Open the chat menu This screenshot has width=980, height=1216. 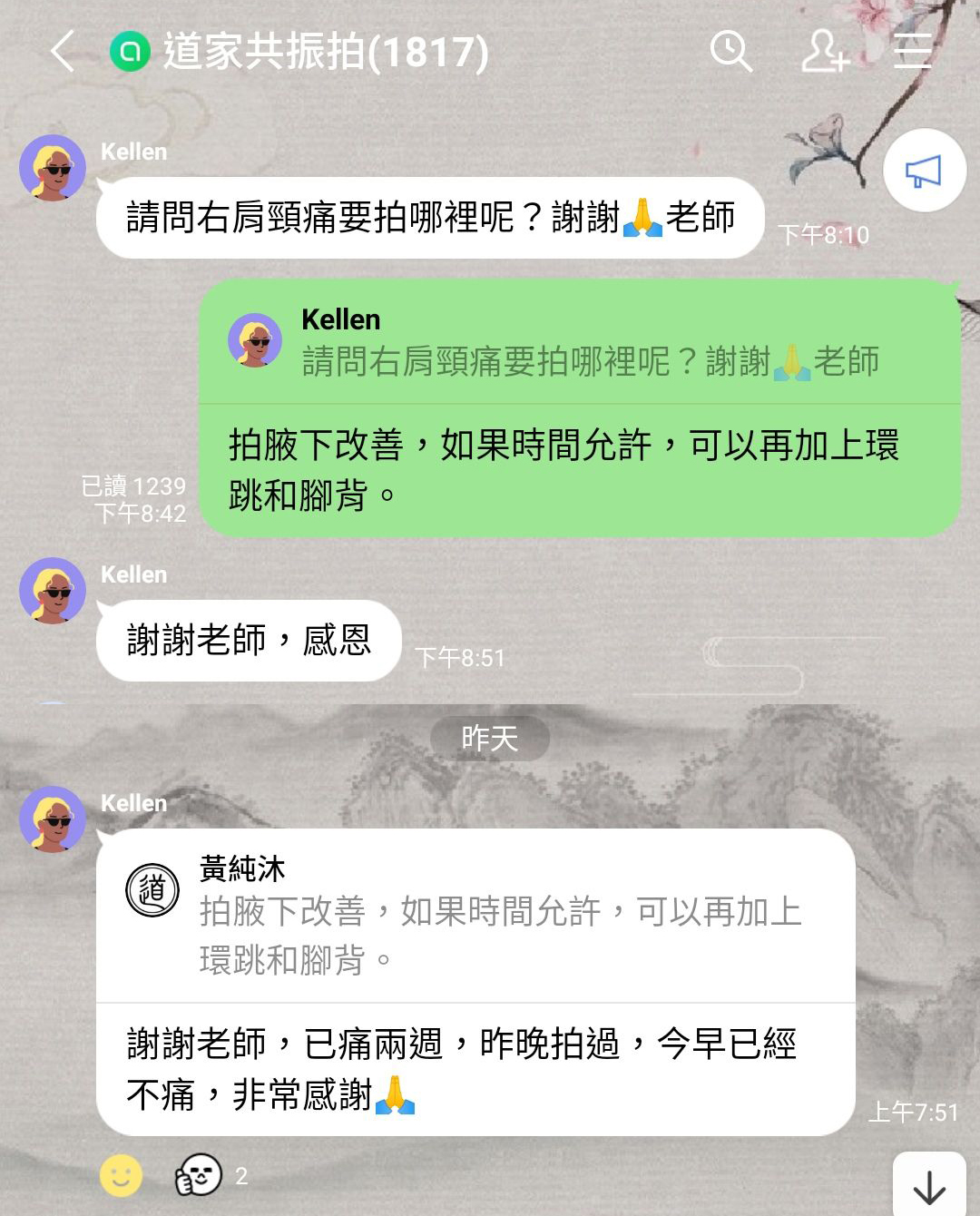(912, 51)
